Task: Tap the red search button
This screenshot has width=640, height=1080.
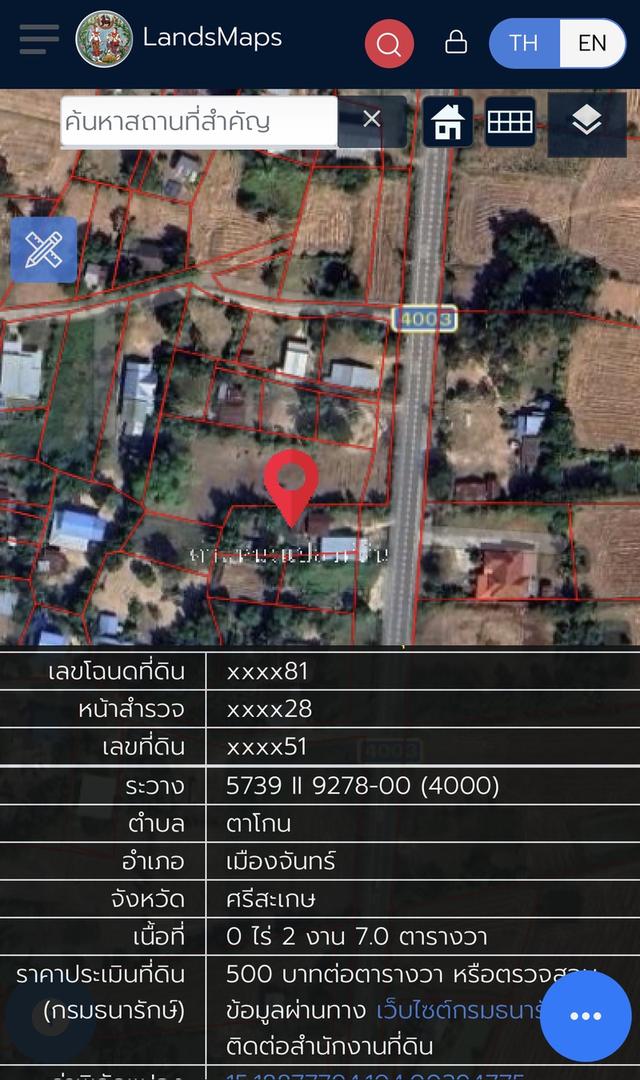Action: click(389, 44)
